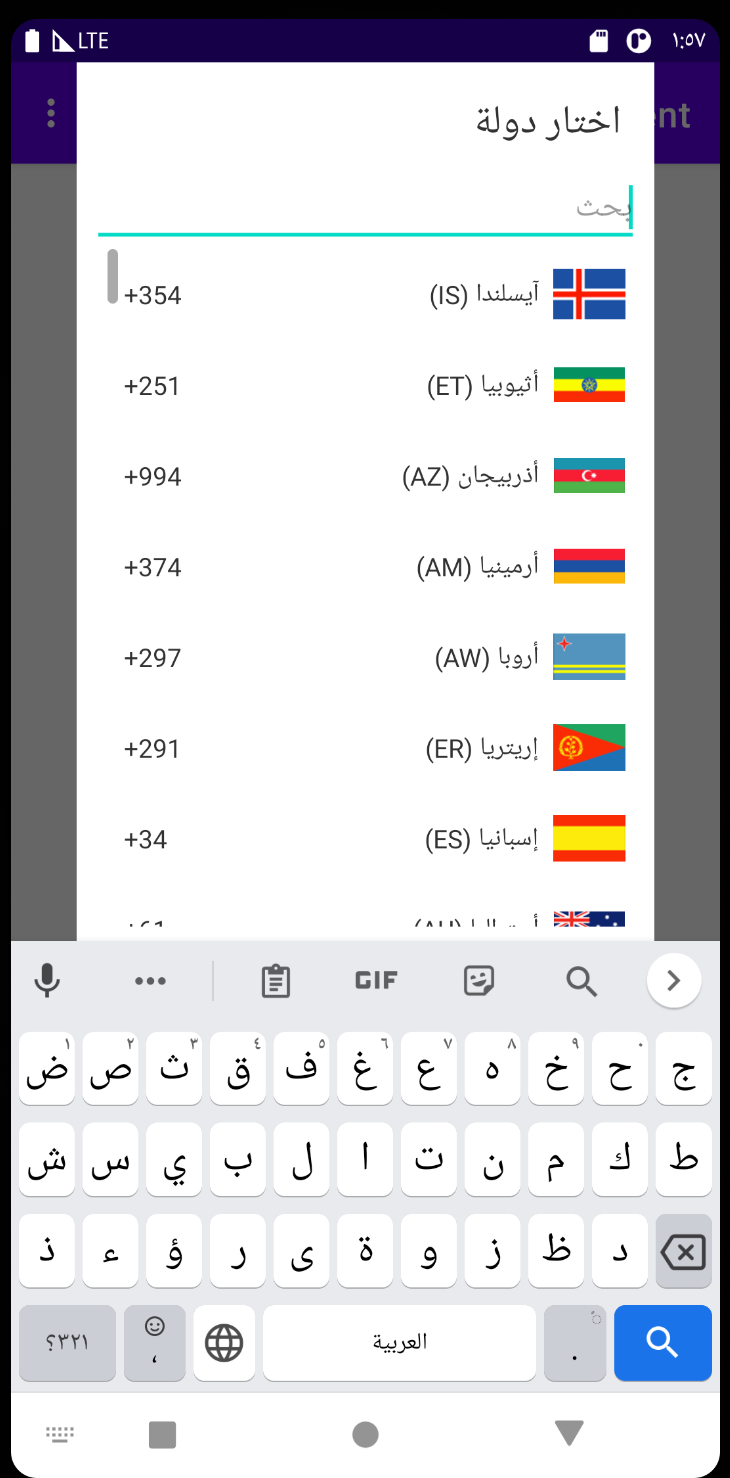Screen dimensions: 730x1478
Task: Tap the Back navigation triangle
Action: (568, 1433)
